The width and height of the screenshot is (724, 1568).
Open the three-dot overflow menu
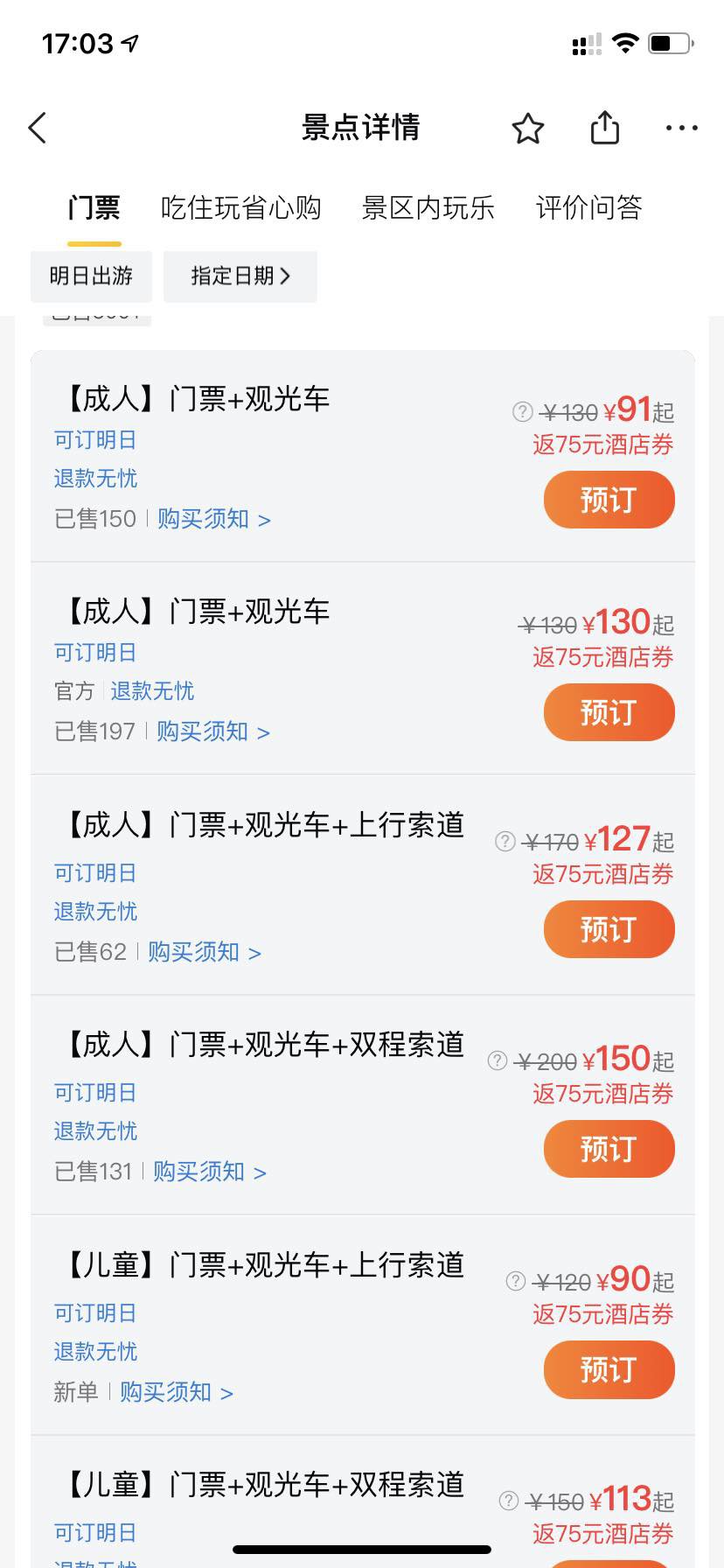coord(681,128)
